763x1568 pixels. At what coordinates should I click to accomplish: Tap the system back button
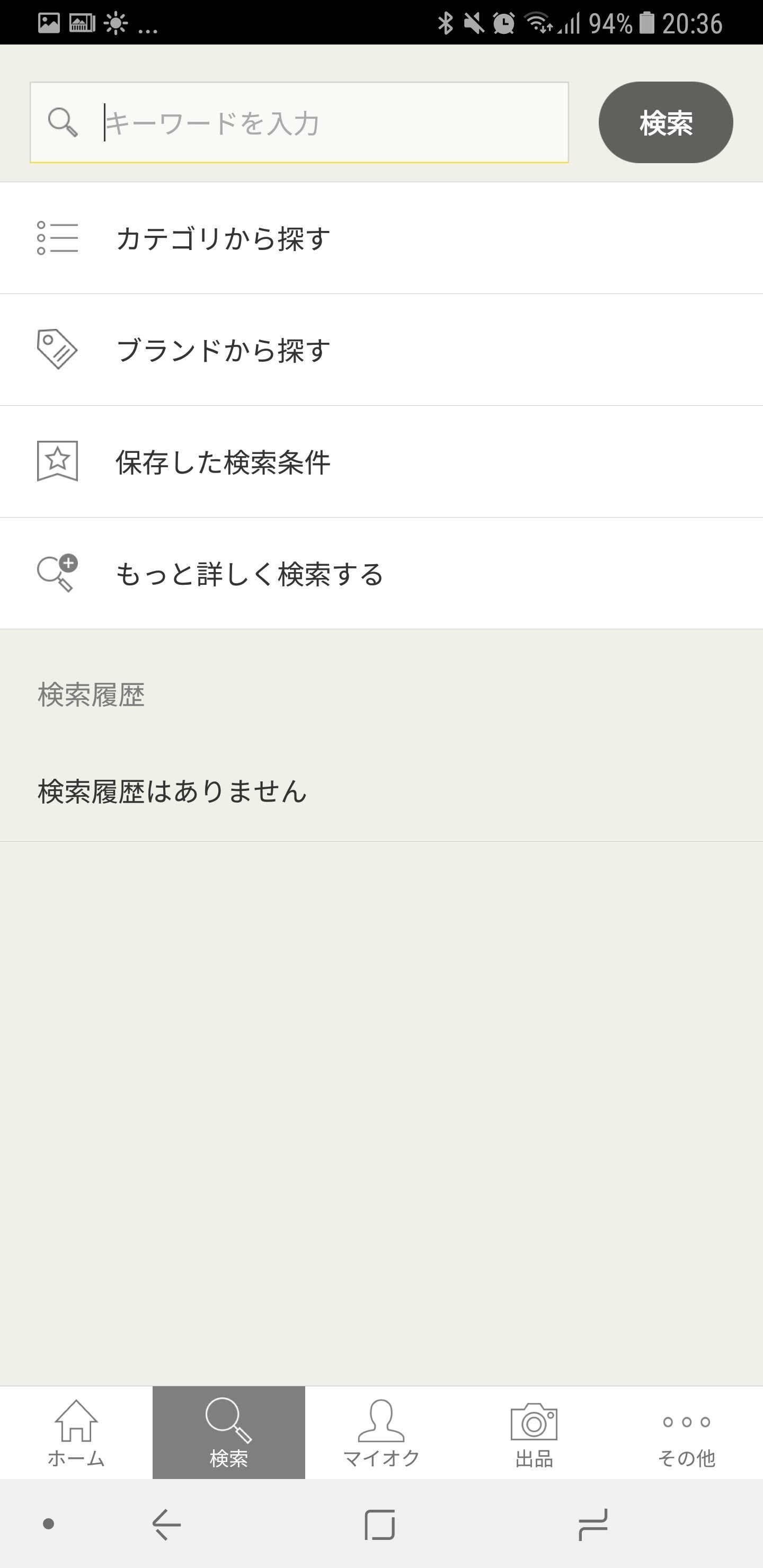[166, 1524]
